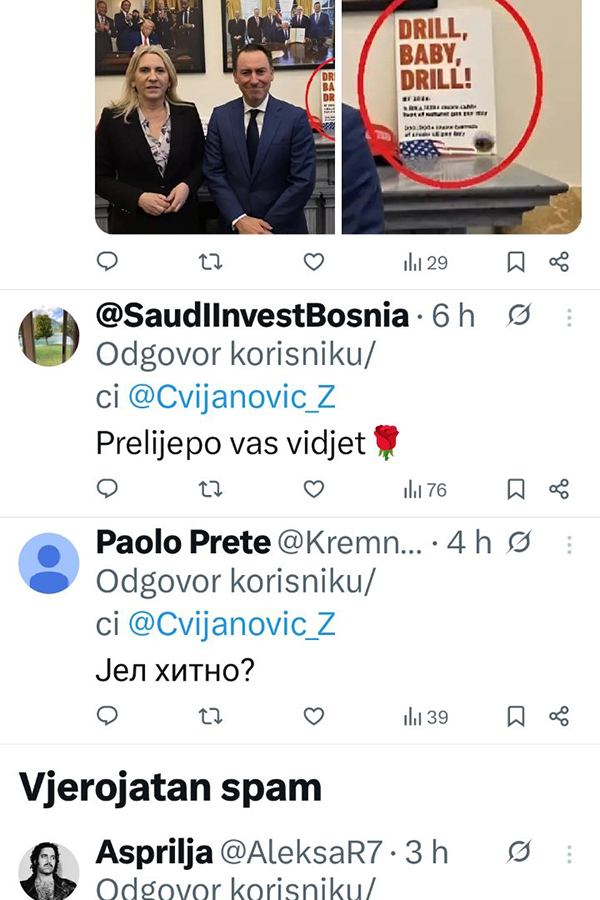Bookmark the @SaudiInvestBosnia reply
Viewport: 600px width, 900px height.
(x=516, y=489)
